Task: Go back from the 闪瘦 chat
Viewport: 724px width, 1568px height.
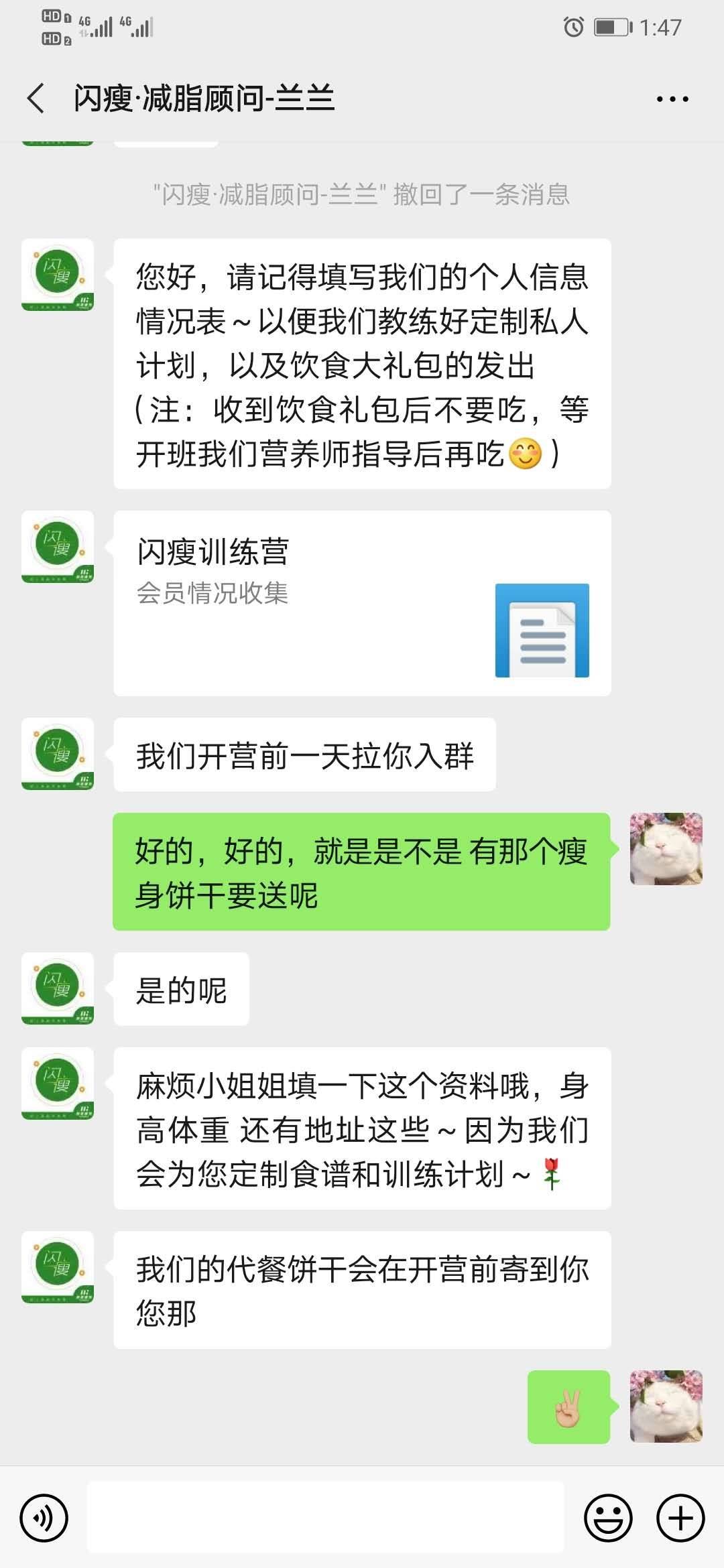Action: [x=36, y=99]
